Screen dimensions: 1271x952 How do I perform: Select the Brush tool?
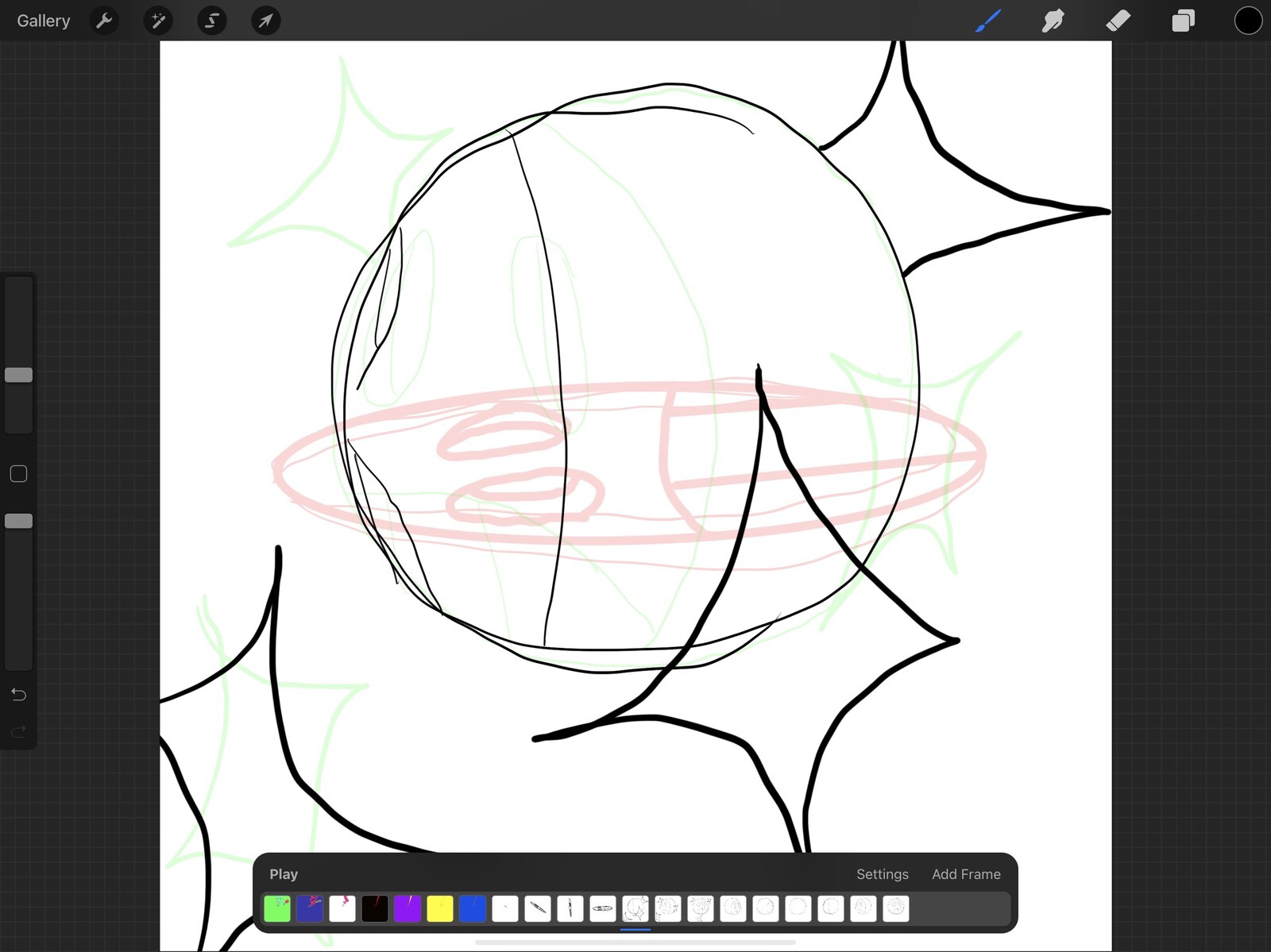point(987,21)
